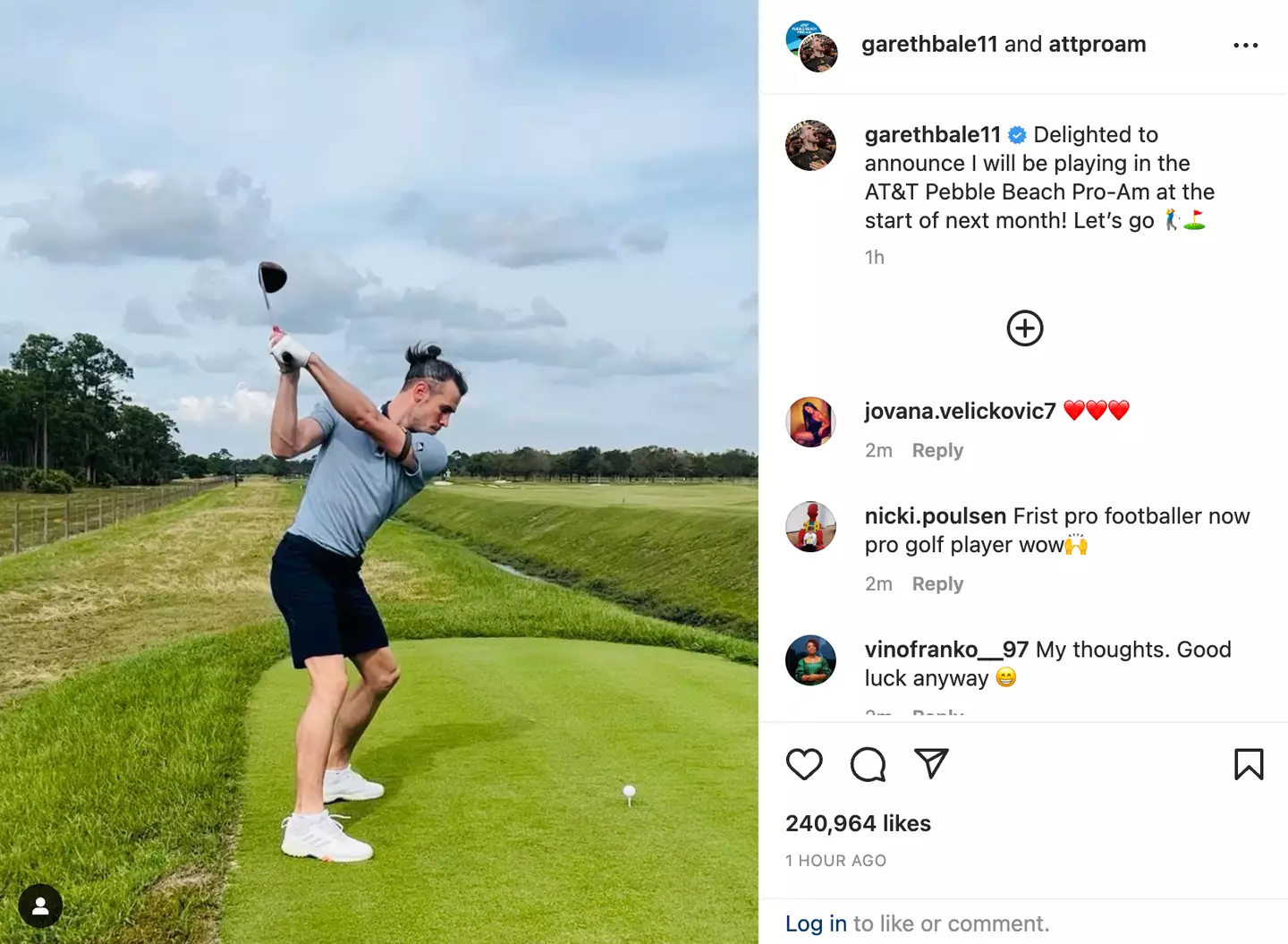Share the post via paper plane icon
The image size is (1288, 944).
tap(931, 763)
